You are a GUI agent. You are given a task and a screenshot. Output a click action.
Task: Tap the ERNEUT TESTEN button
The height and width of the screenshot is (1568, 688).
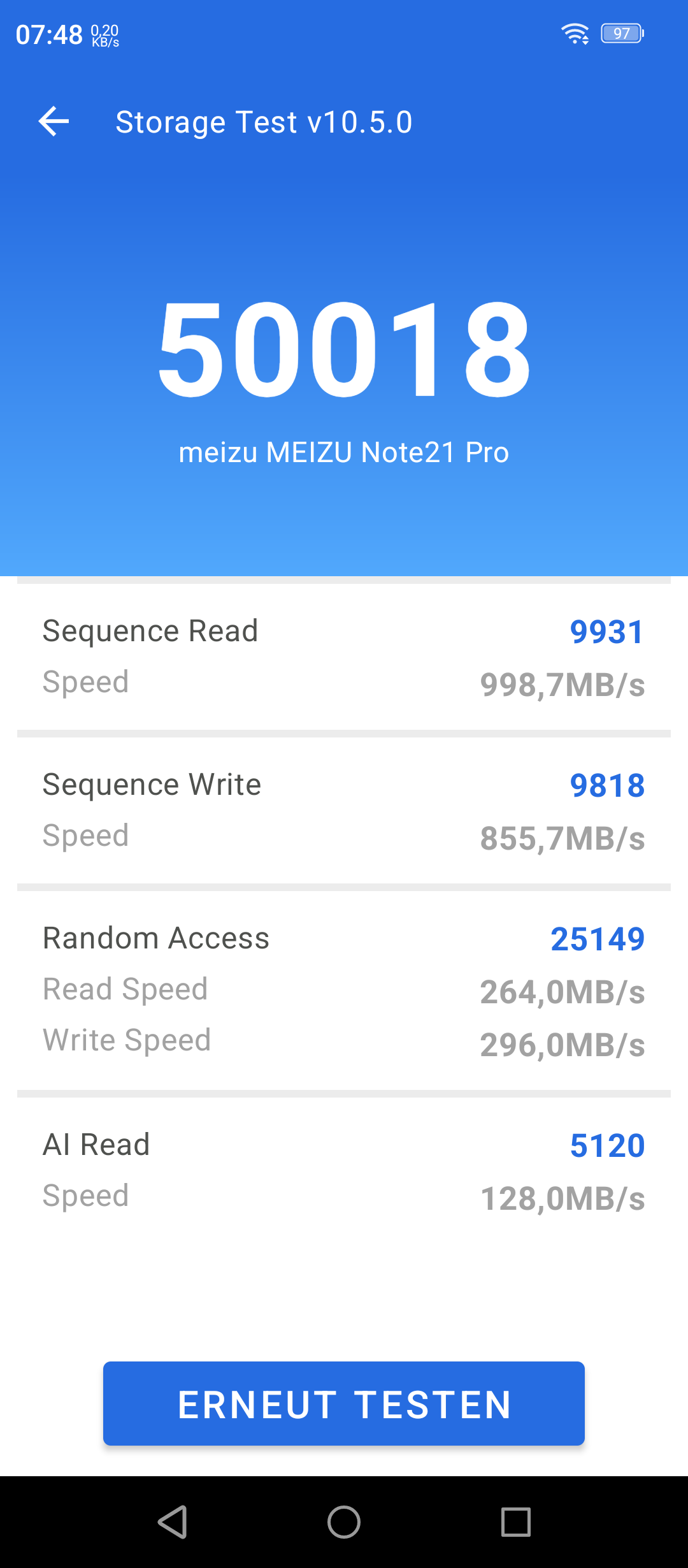(344, 1404)
